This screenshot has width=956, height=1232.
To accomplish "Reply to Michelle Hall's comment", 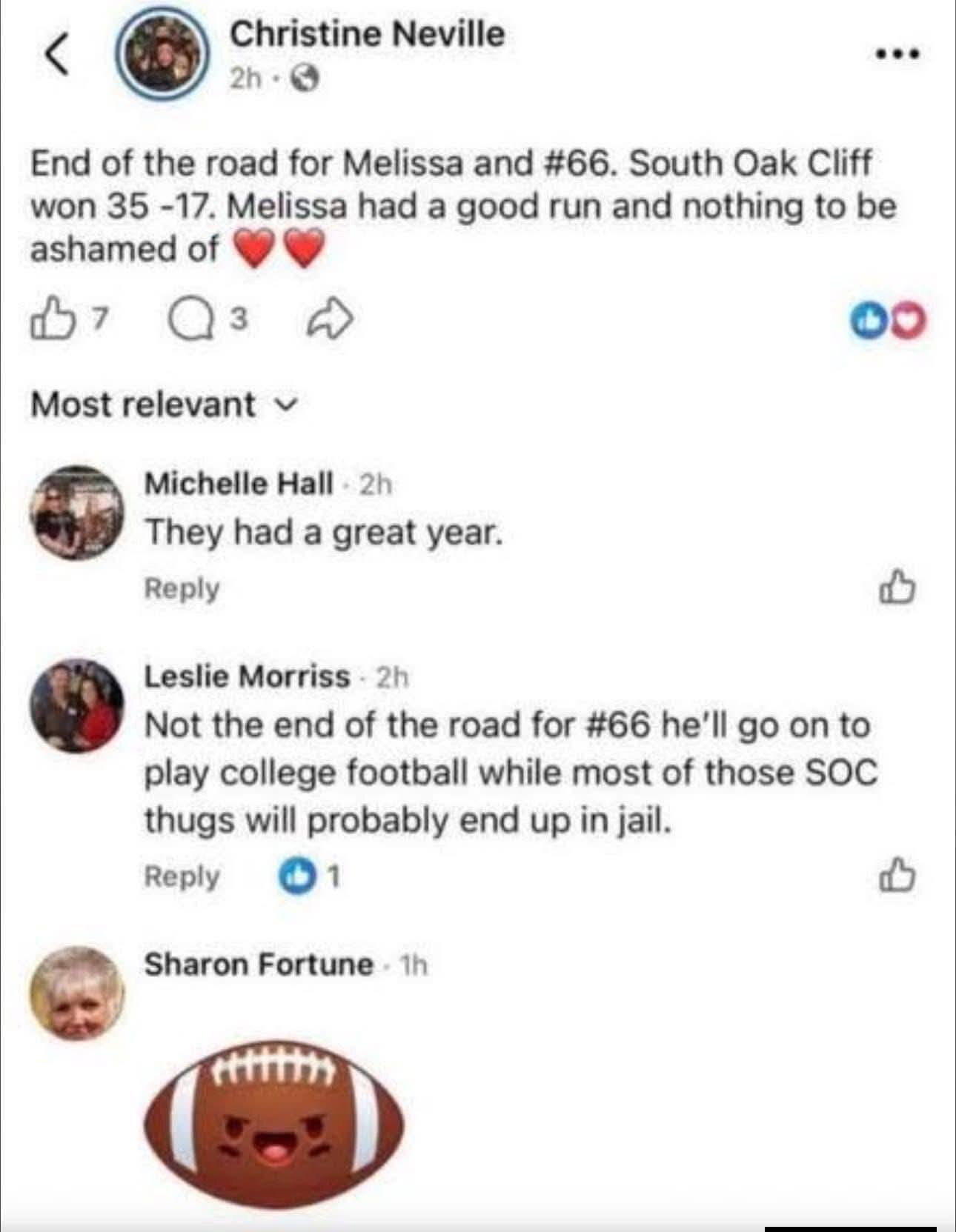I will (x=182, y=589).
